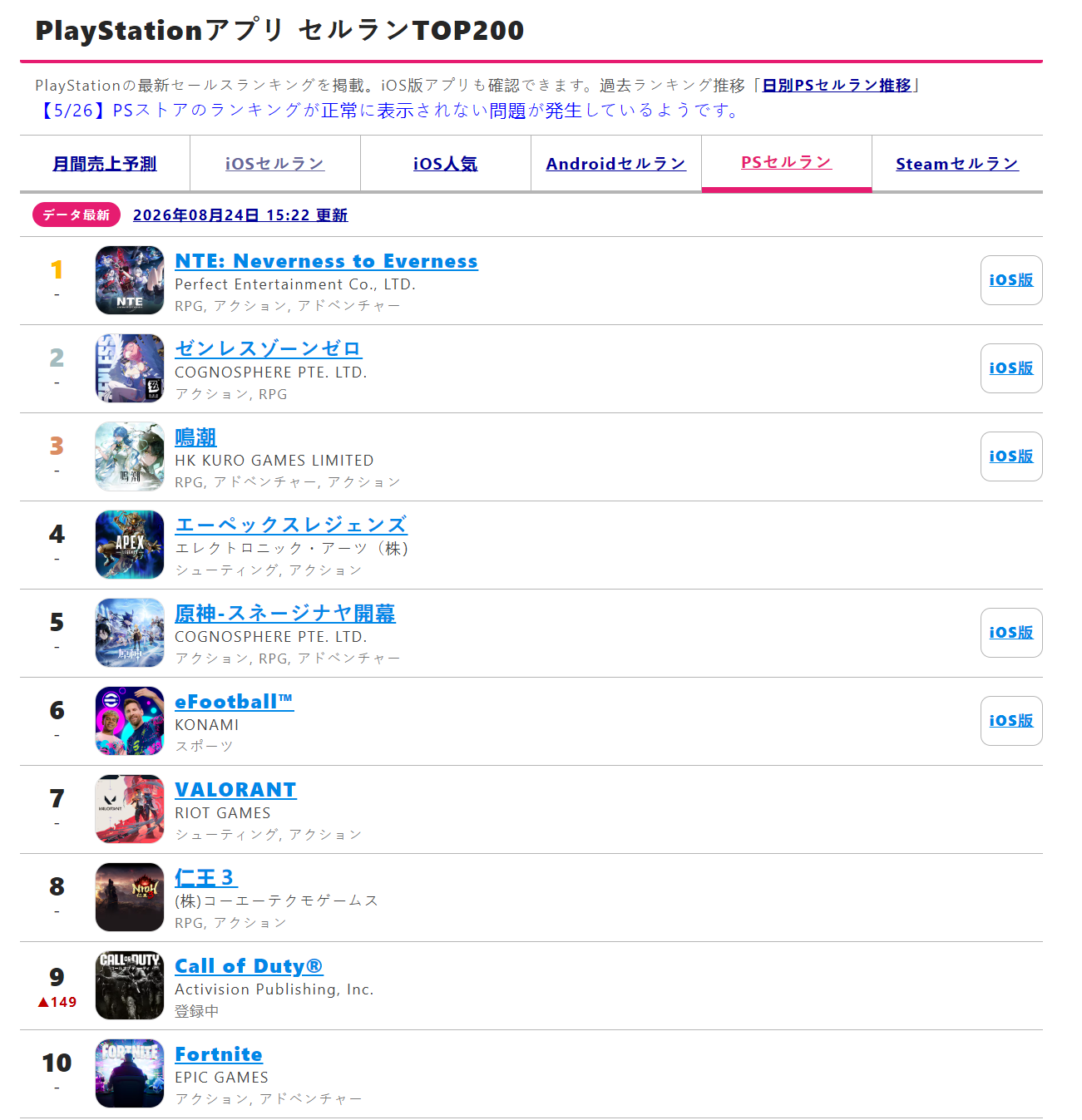Open the VALORANT game icon
The width and height of the screenshot is (1082, 1120).
coord(130,809)
